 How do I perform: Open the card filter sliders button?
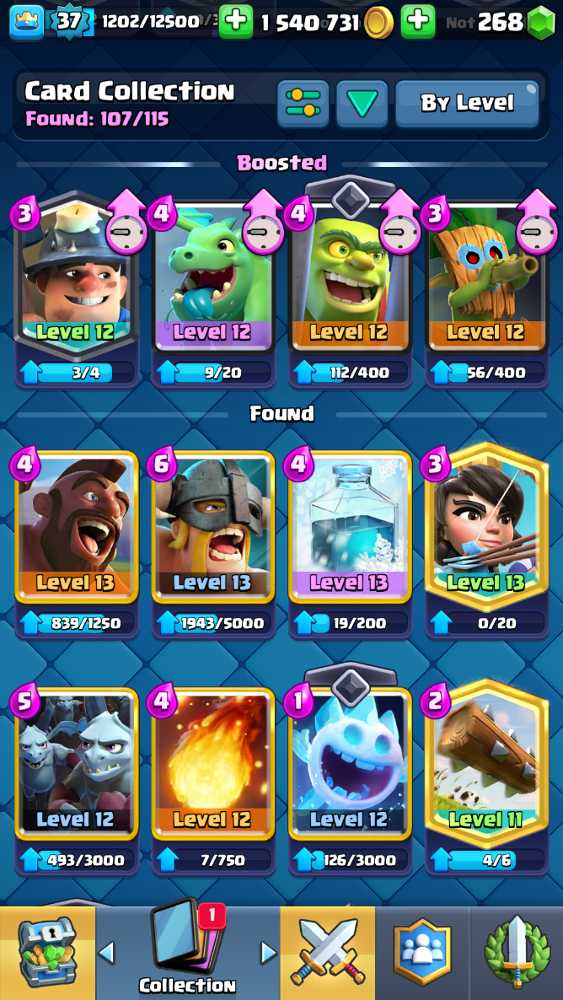303,103
